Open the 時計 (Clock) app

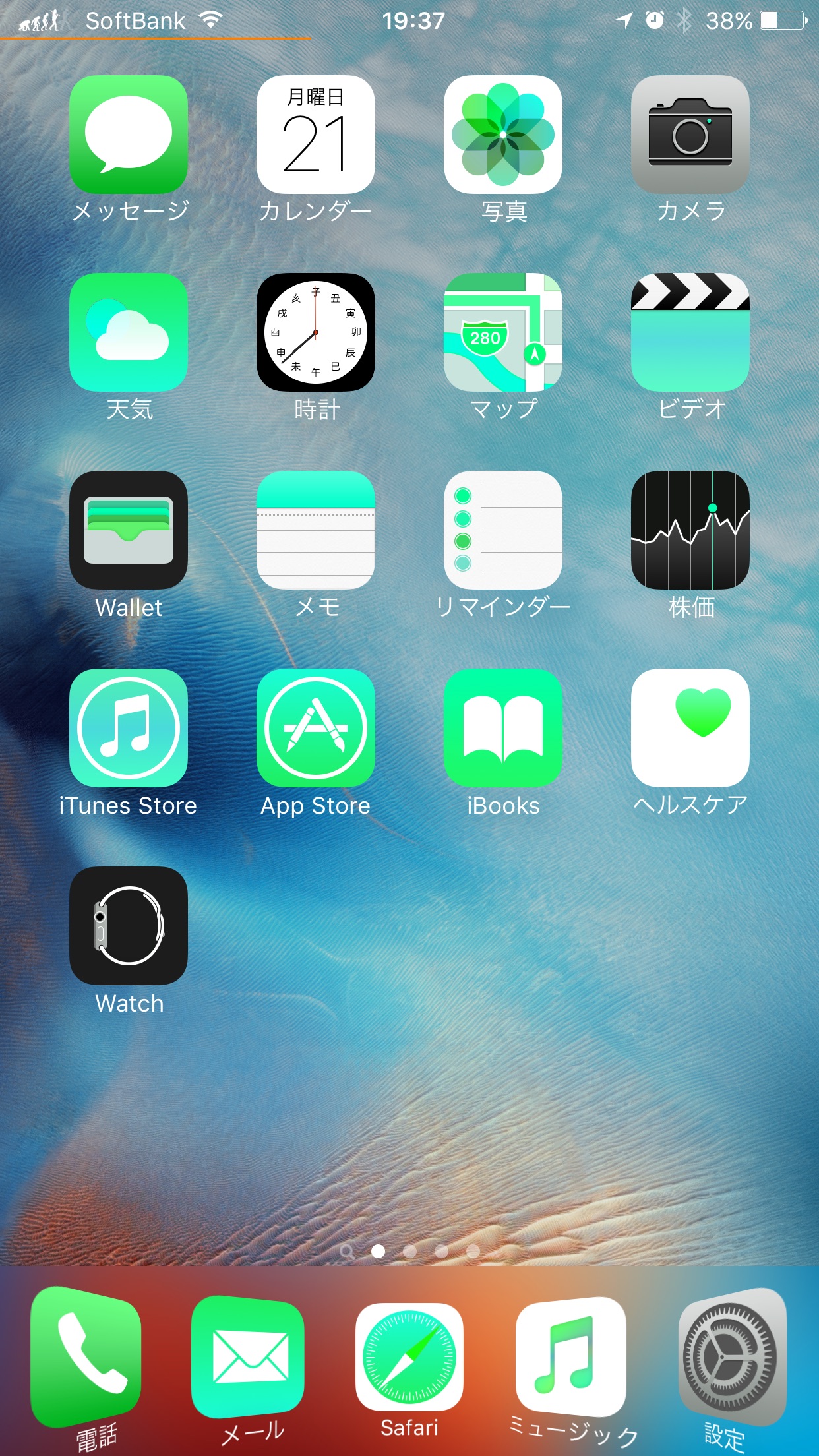[x=316, y=332]
